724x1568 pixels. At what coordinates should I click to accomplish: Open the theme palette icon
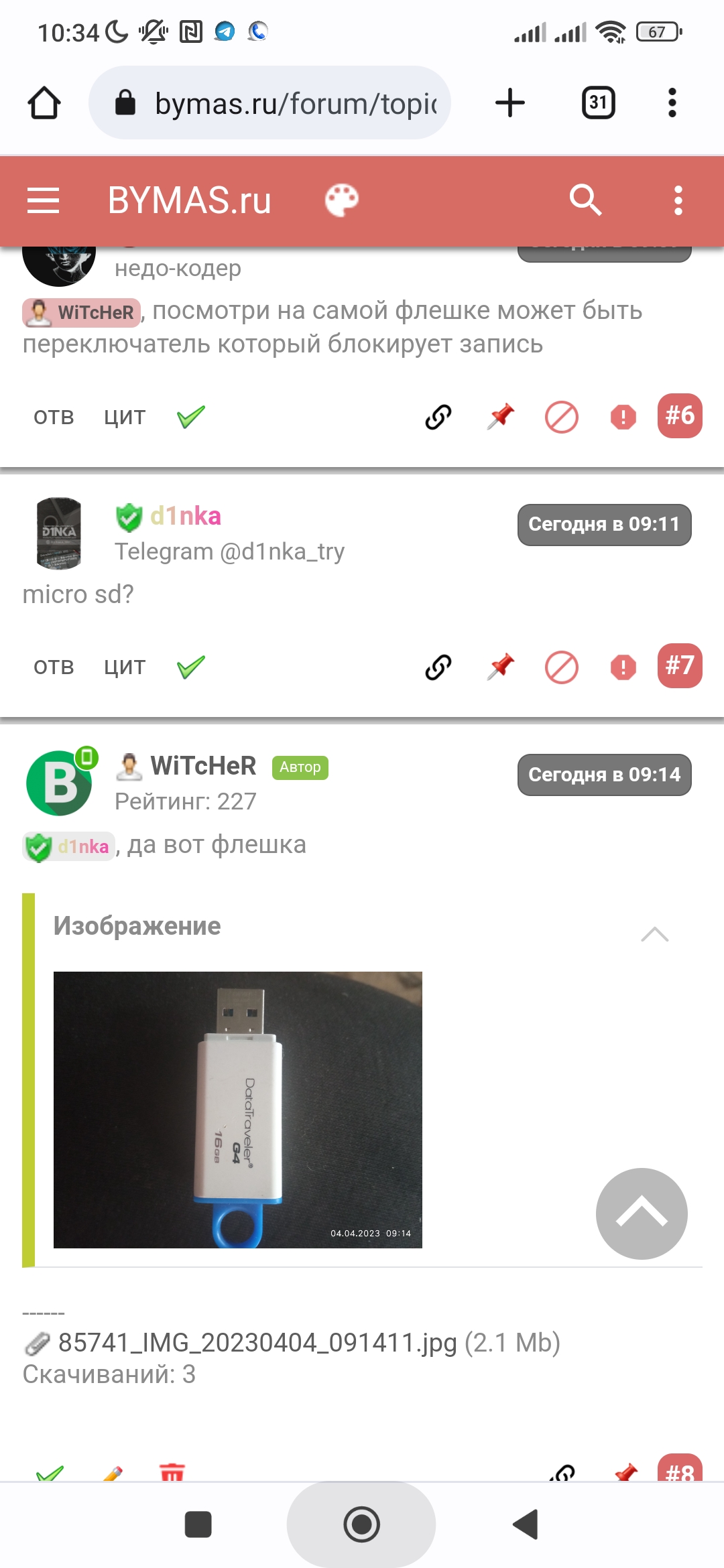point(342,200)
